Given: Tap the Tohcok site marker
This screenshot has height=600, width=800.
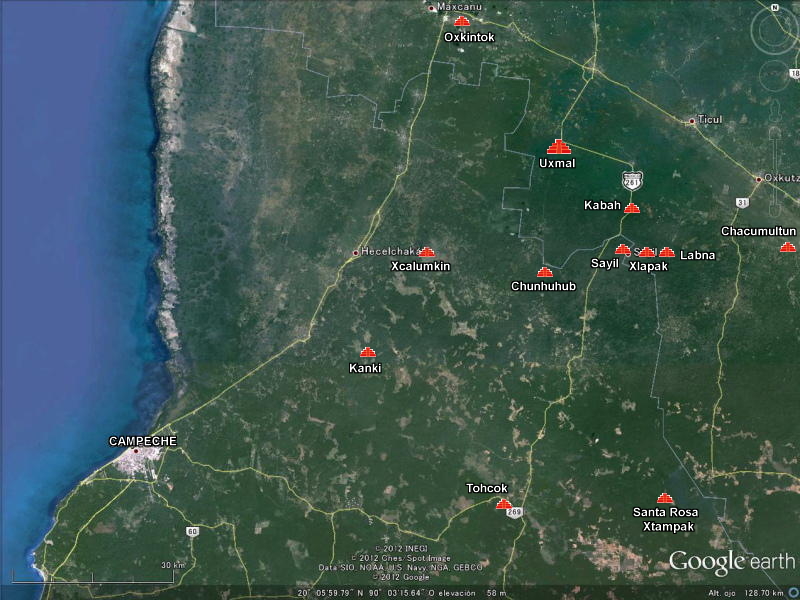Looking at the screenshot, I should pyautogui.click(x=503, y=504).
